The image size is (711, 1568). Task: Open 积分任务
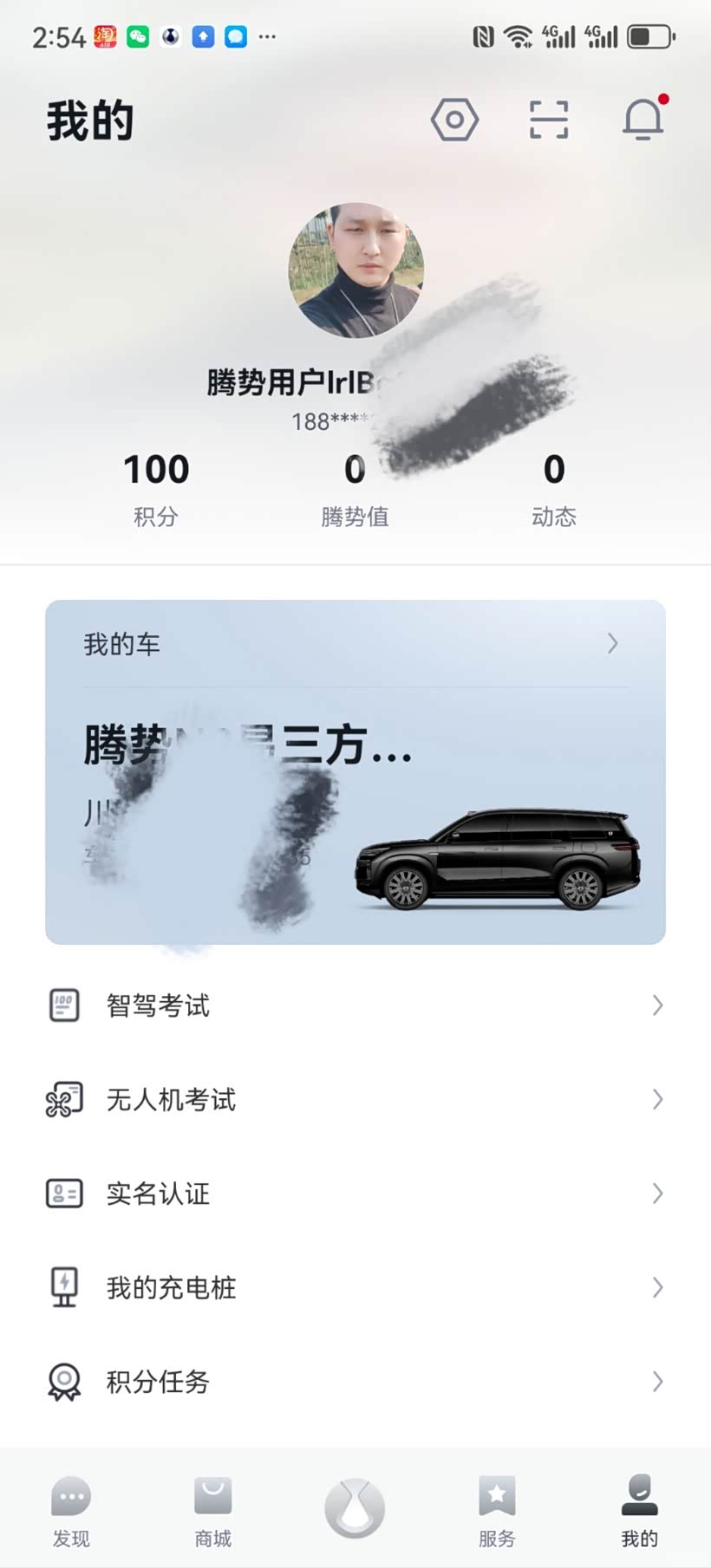click(355, 1381)
